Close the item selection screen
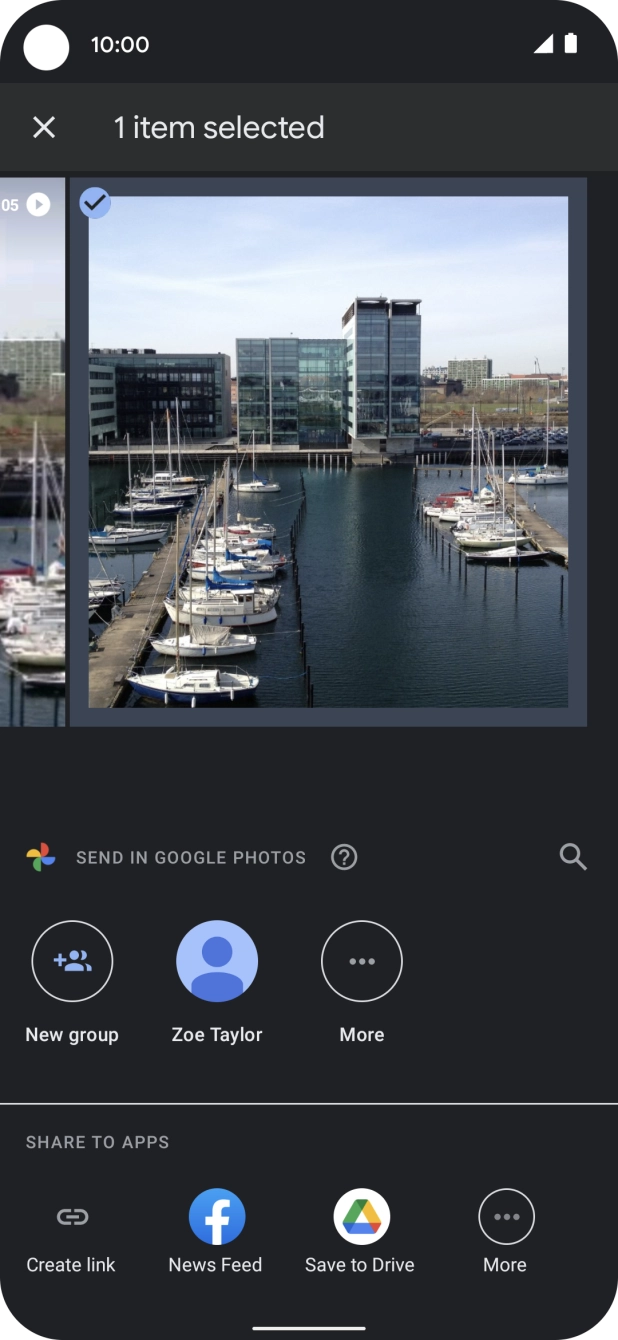 (x=44, y=127)
